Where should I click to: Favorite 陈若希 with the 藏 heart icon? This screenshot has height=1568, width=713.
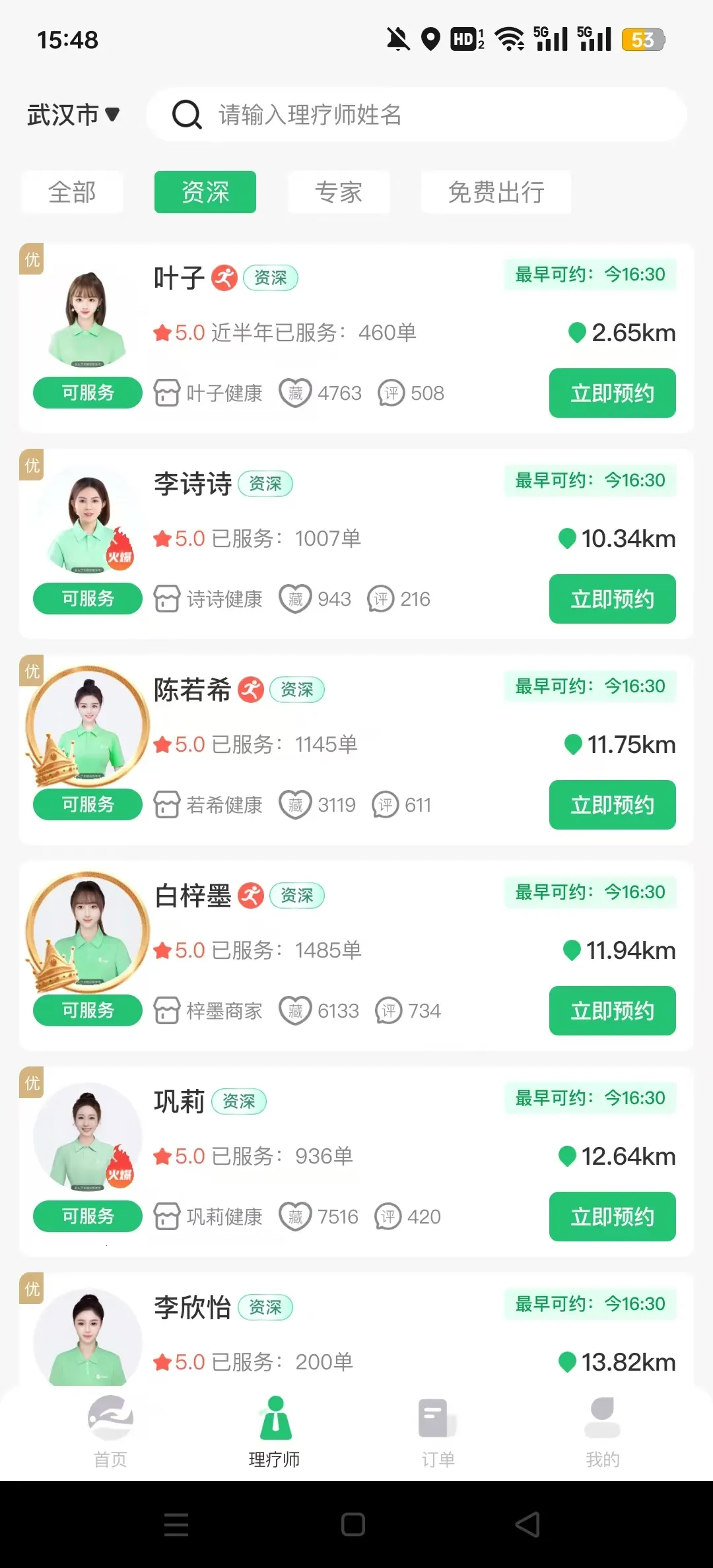[295, 805]
